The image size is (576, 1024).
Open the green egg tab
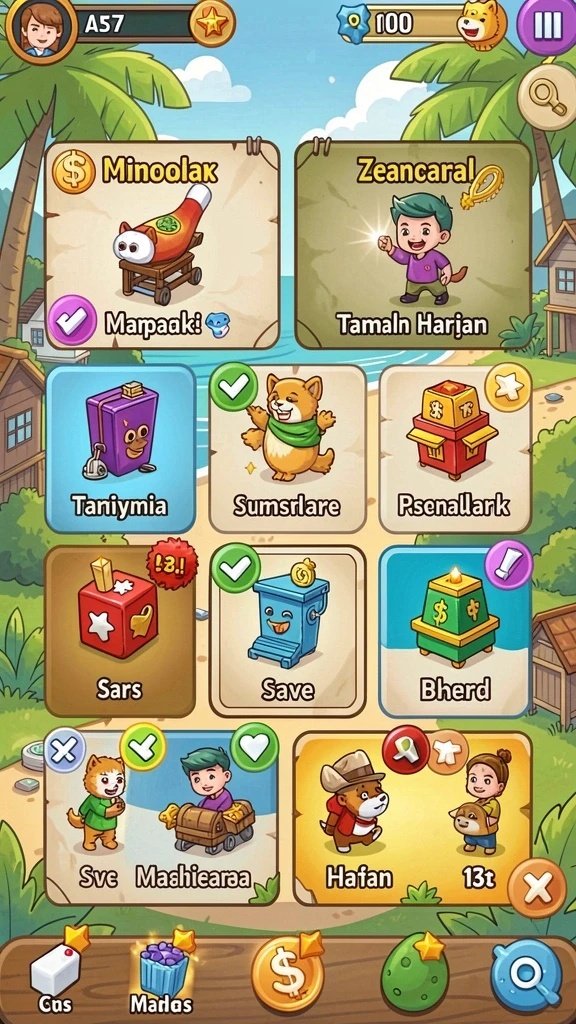[415, 973]
